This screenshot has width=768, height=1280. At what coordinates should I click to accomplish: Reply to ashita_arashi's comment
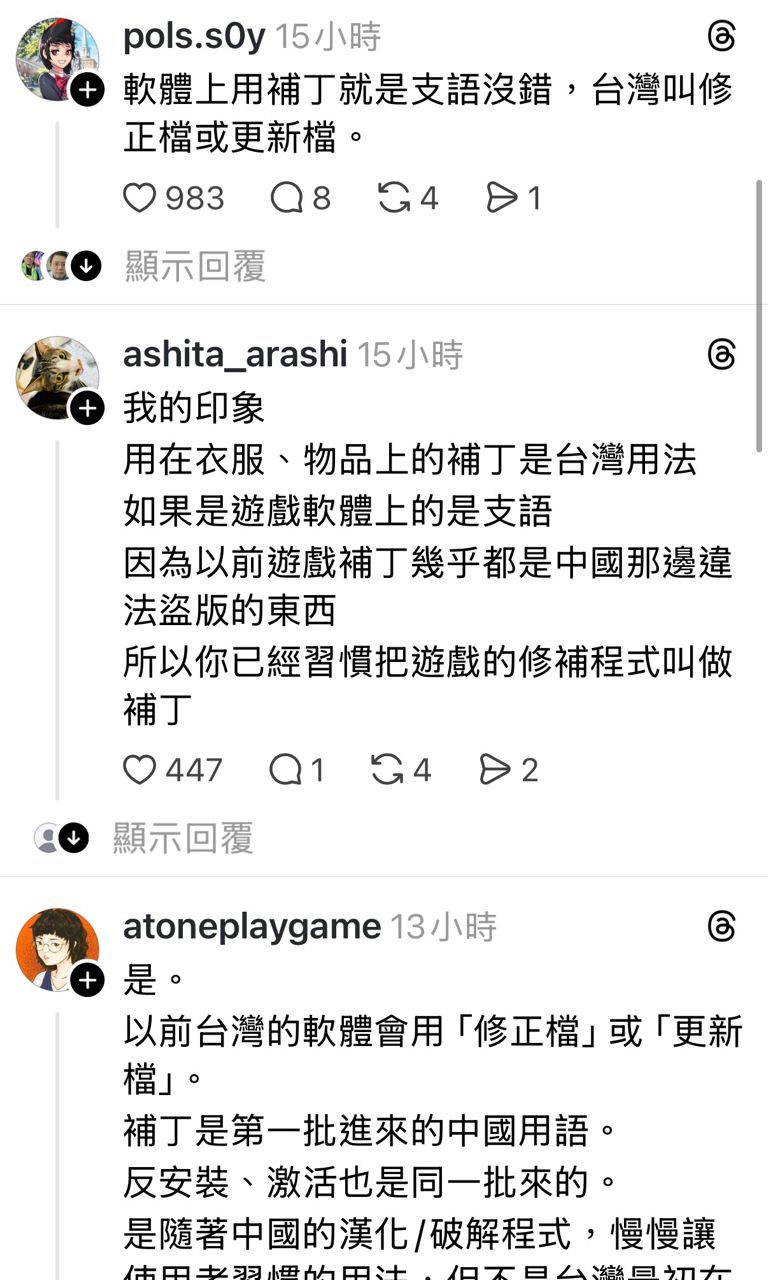(285, 770)
